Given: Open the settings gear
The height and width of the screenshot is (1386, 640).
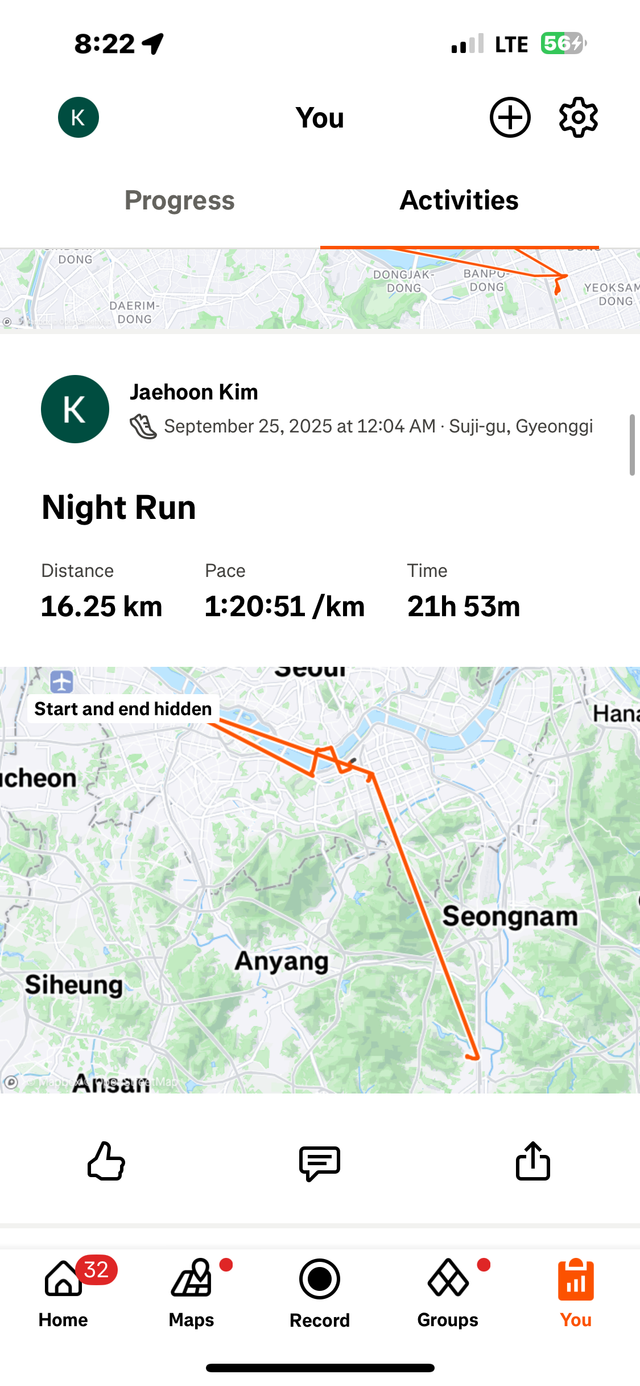Looking at the screenshot, I should coord(578,118).
